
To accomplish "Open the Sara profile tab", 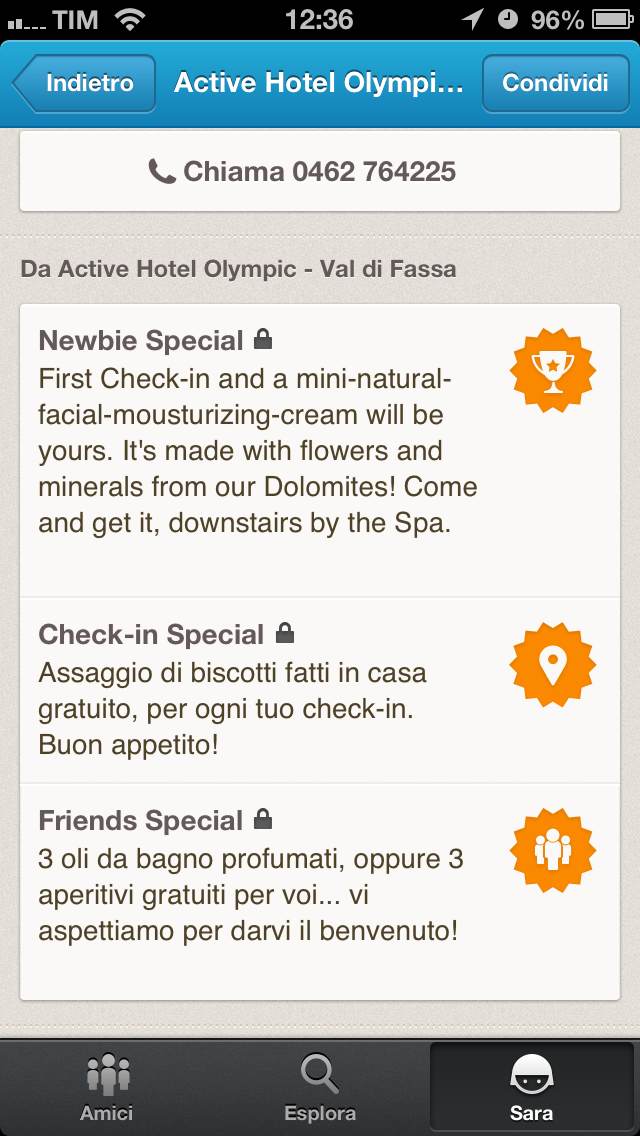I will click(532, 1087).
